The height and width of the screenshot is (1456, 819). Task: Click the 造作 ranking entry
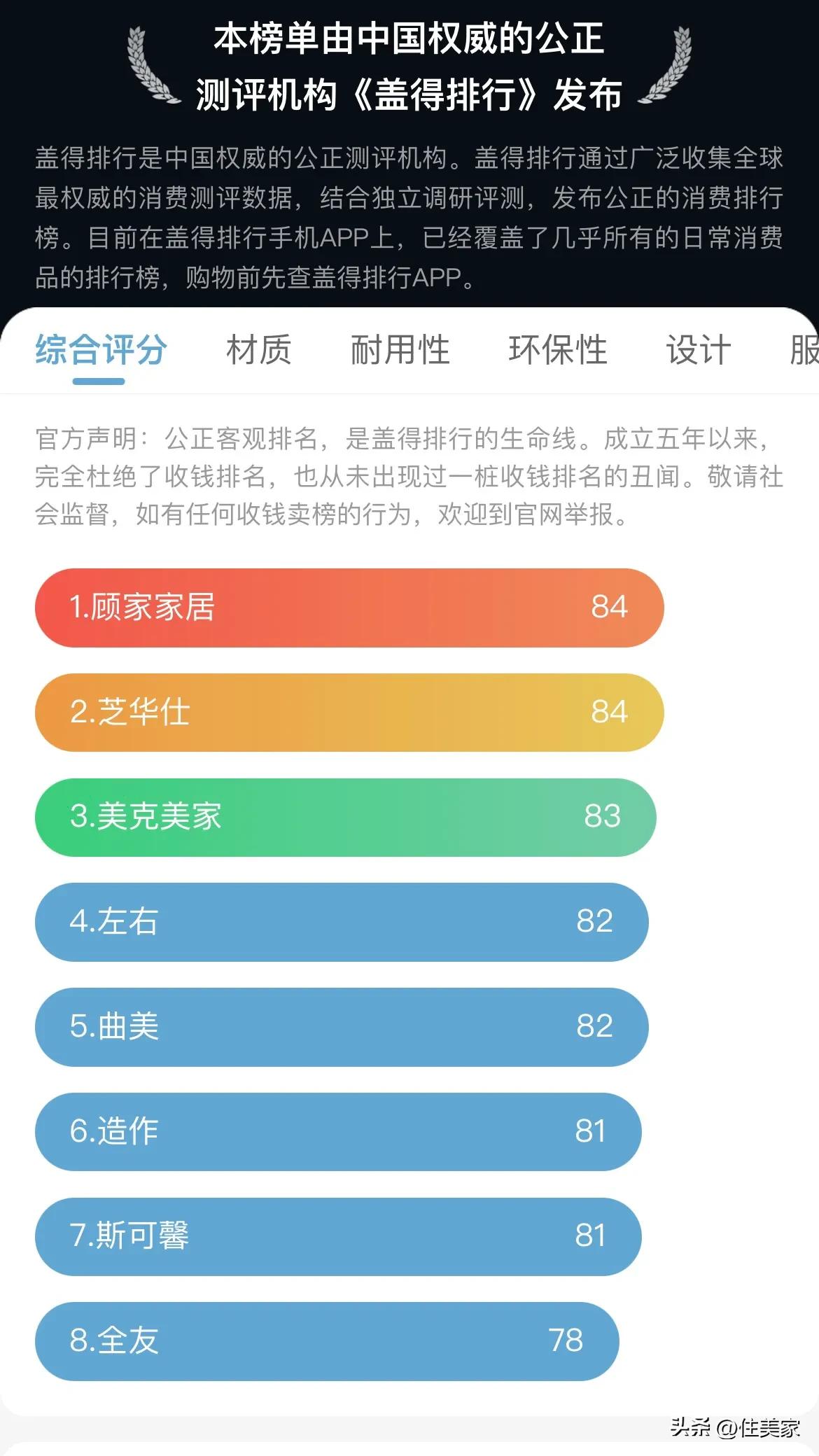coord(336,1133)
